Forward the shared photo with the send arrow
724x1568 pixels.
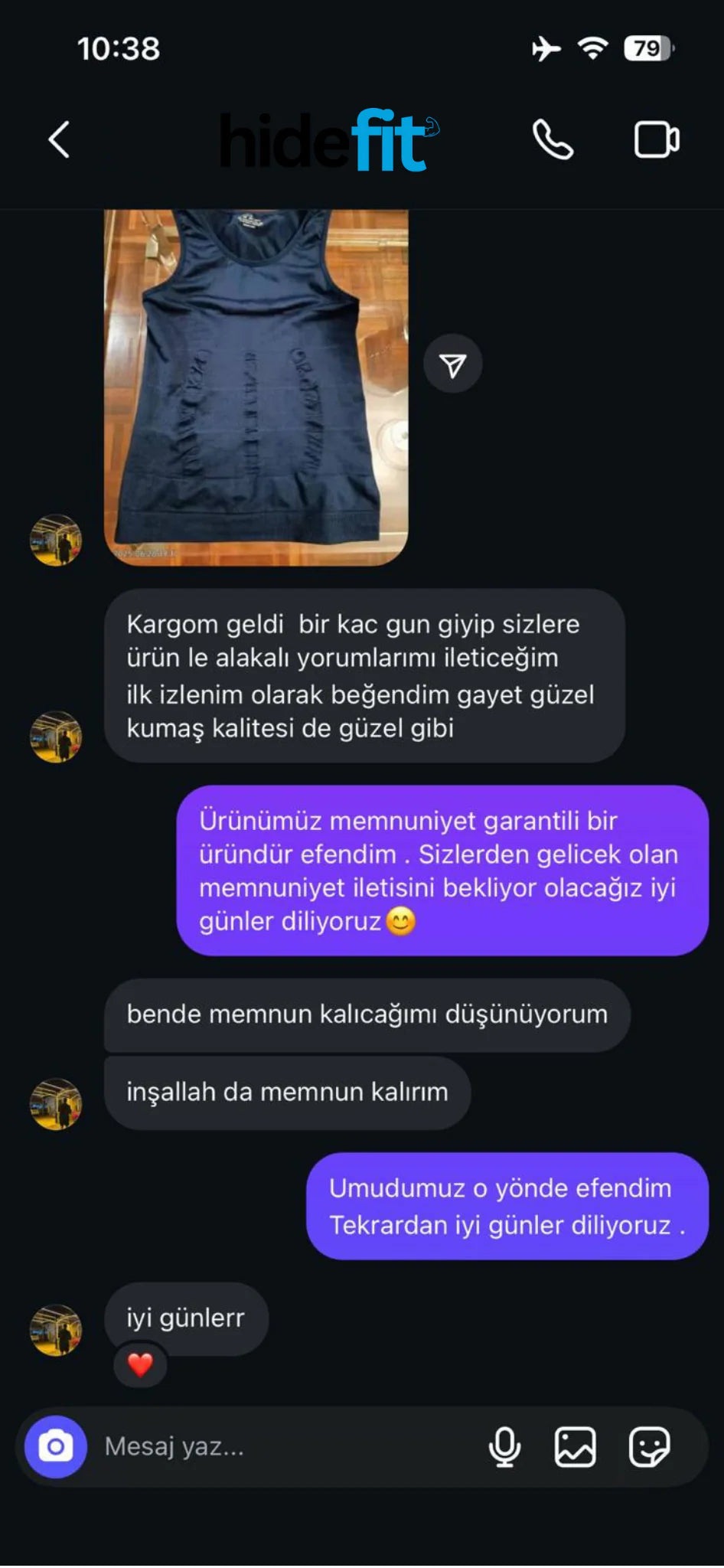pos(453,364)
